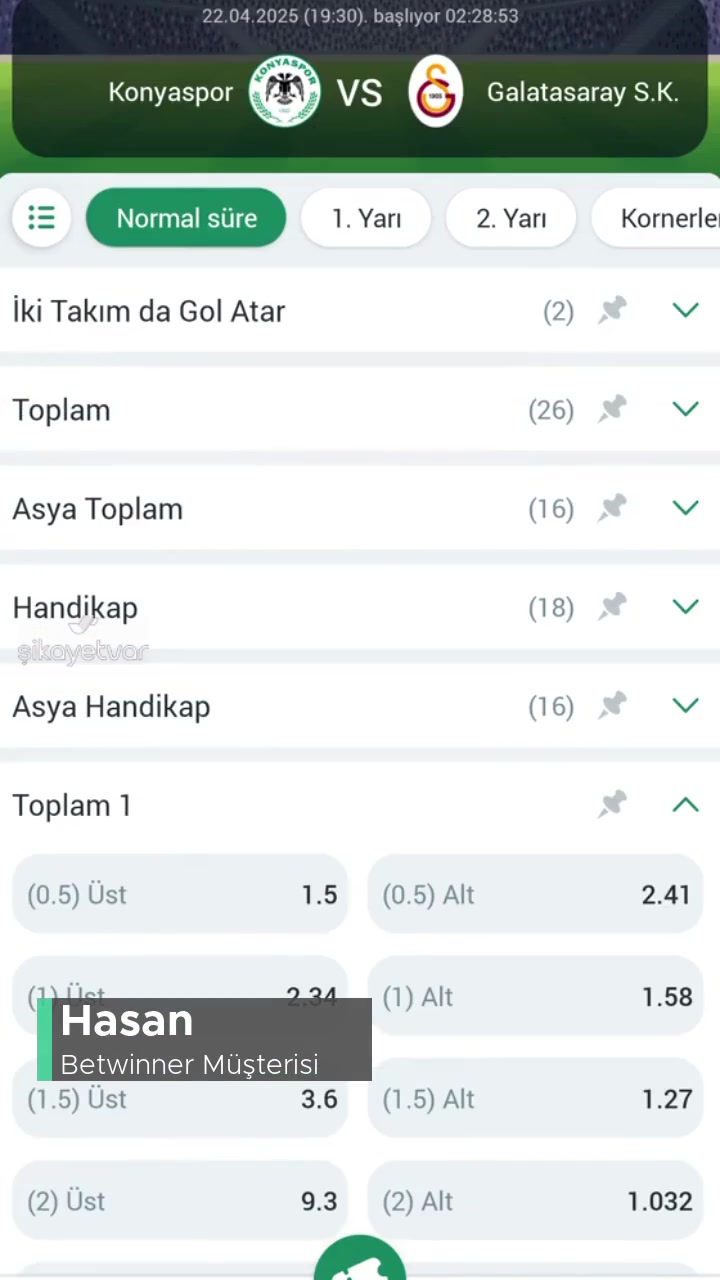The image size is (720, 1280).
Task: Expand the Handikap market chevron
Action: [685, 607]
